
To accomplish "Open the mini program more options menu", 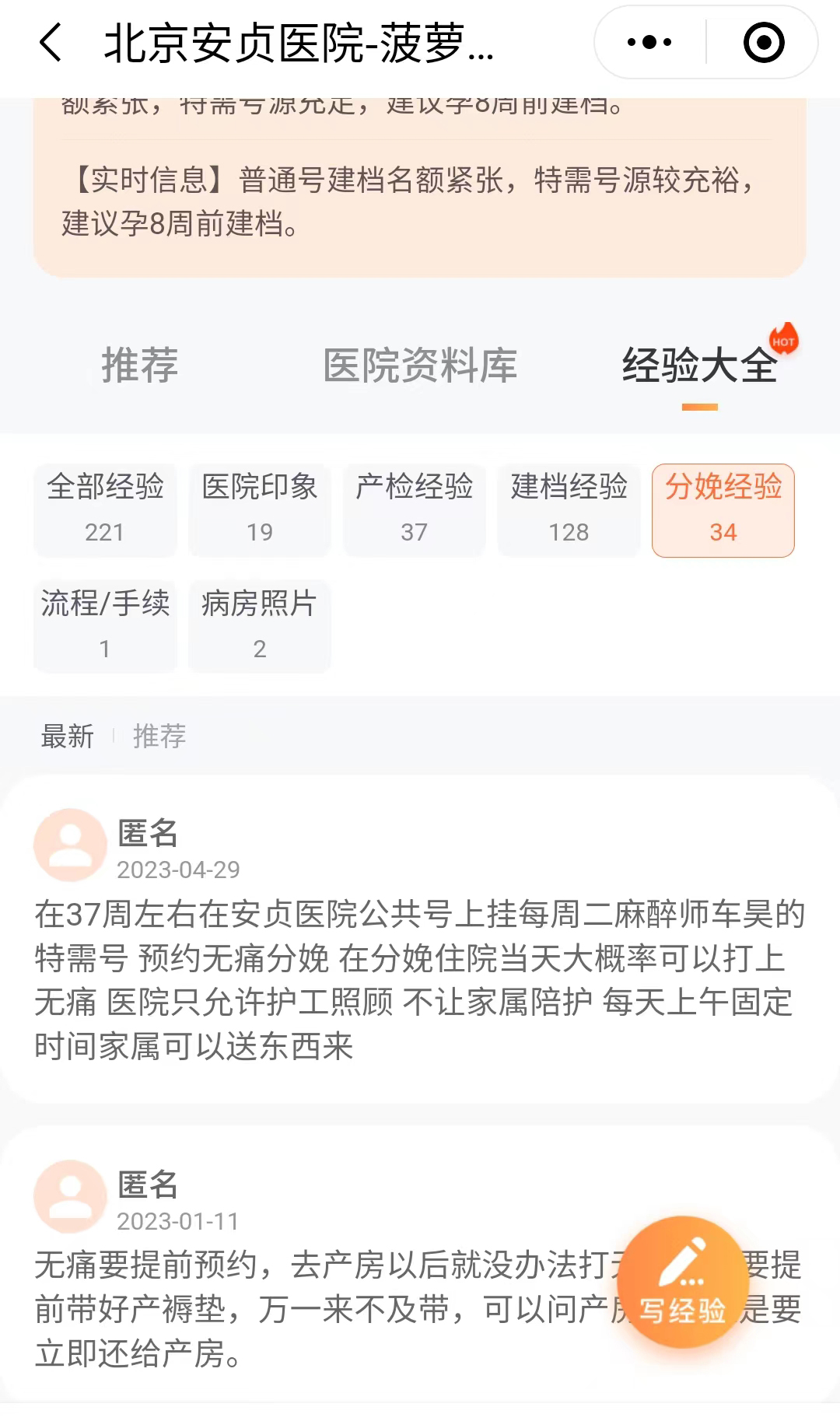I will pyautogui.click(x=649, y=42).
